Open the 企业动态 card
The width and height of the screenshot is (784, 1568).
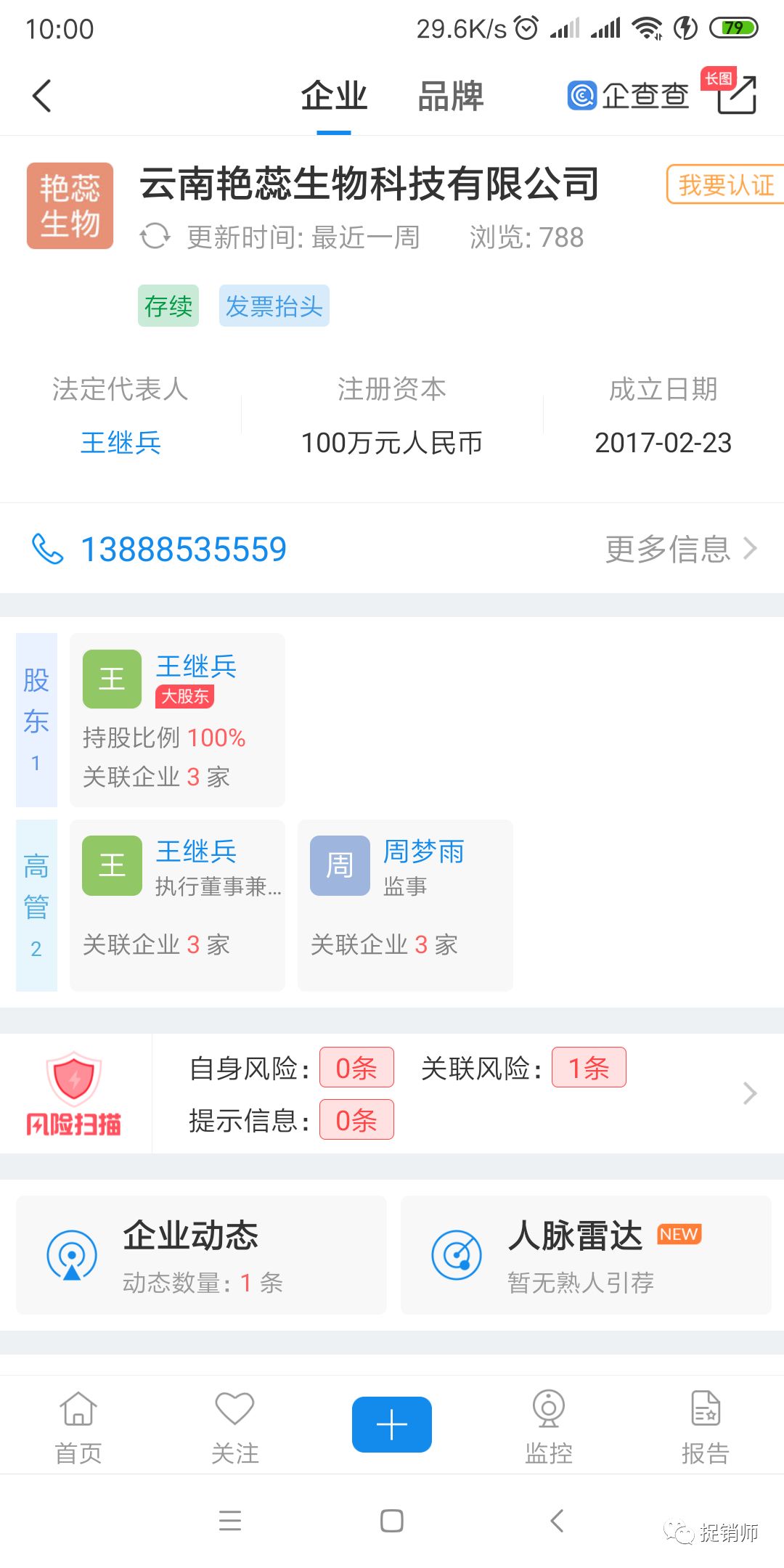201,1255
